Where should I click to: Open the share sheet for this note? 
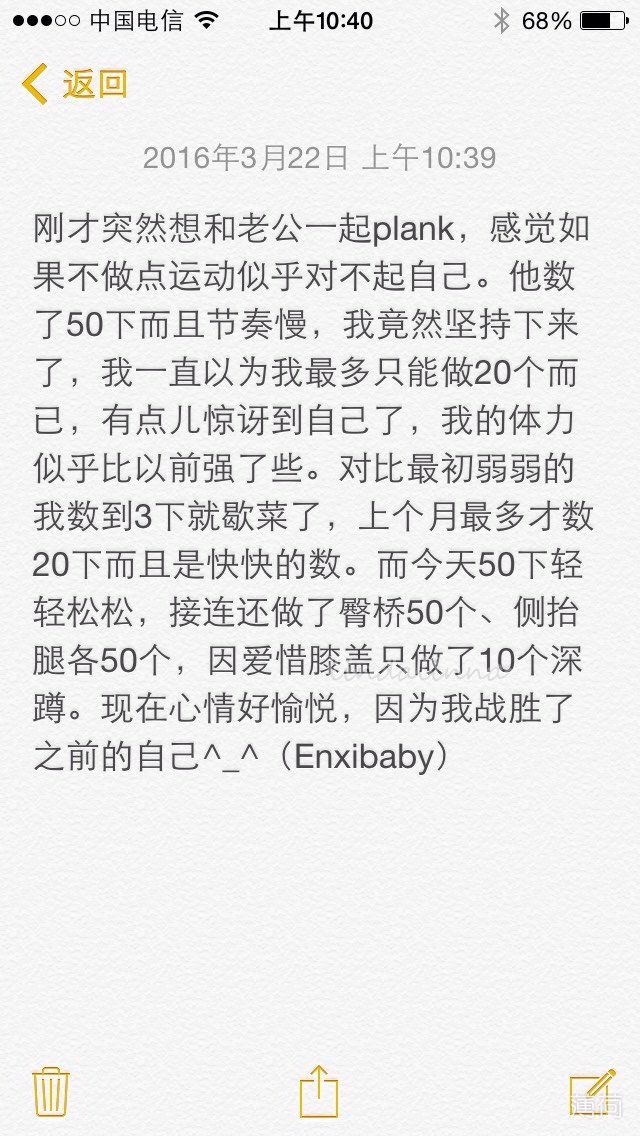click(320, 1090)
